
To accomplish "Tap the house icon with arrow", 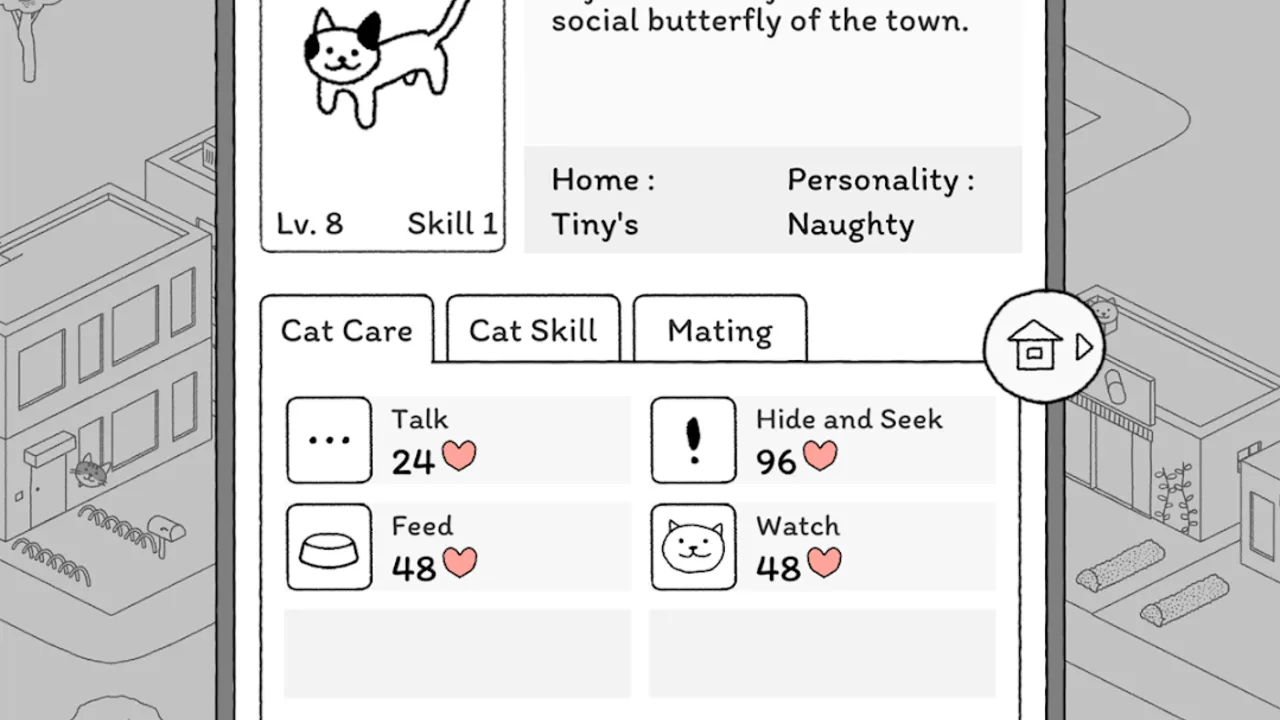I will pyautogui.click(x=1044, y=347).
